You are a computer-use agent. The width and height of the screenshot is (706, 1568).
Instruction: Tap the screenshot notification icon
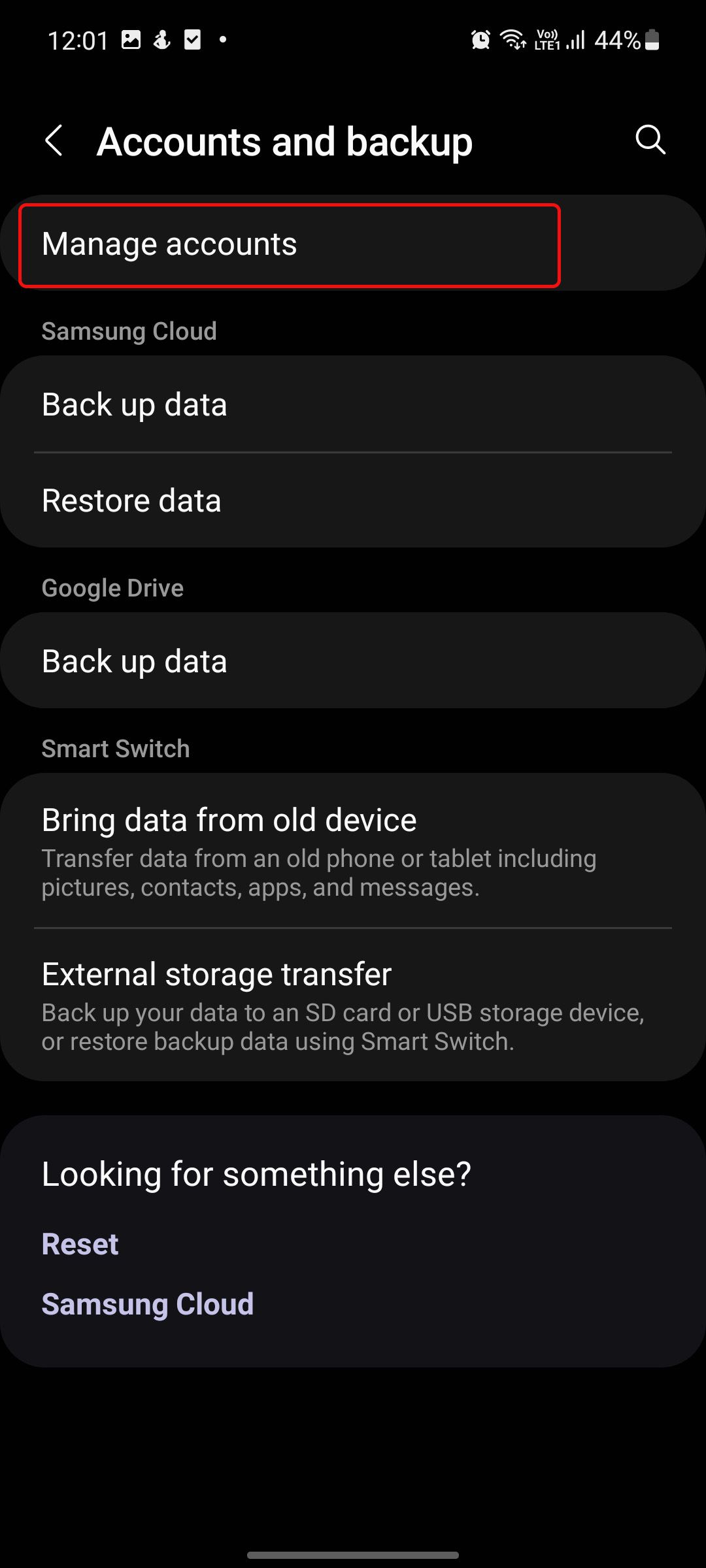pos(132,39)
